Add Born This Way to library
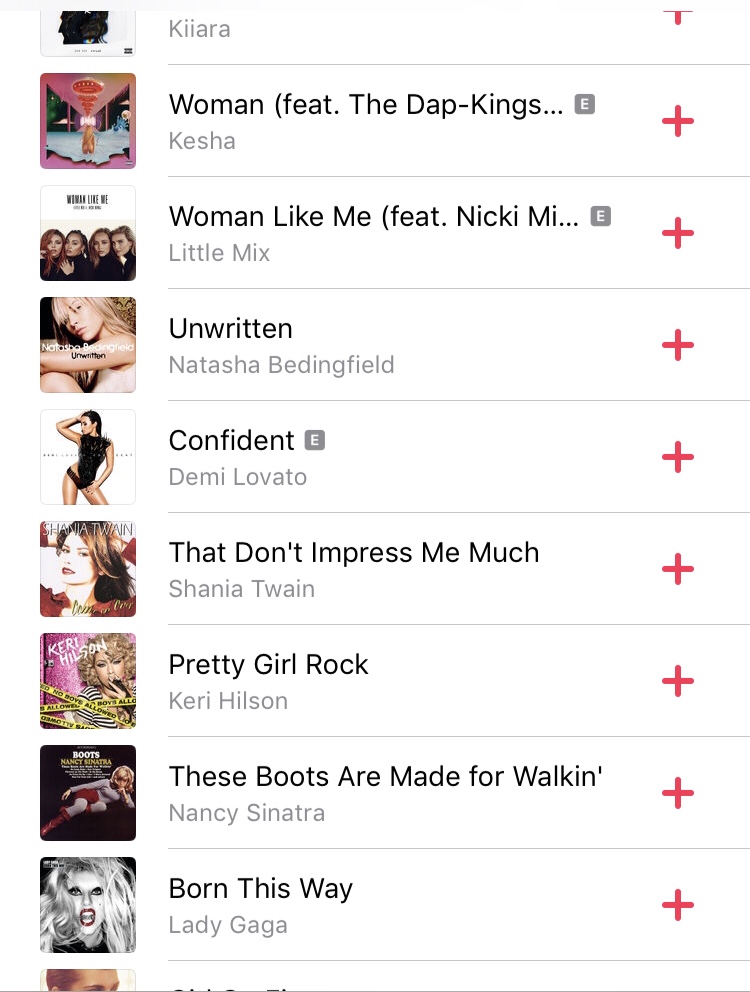The image size is (750, 992). point(678,905)
